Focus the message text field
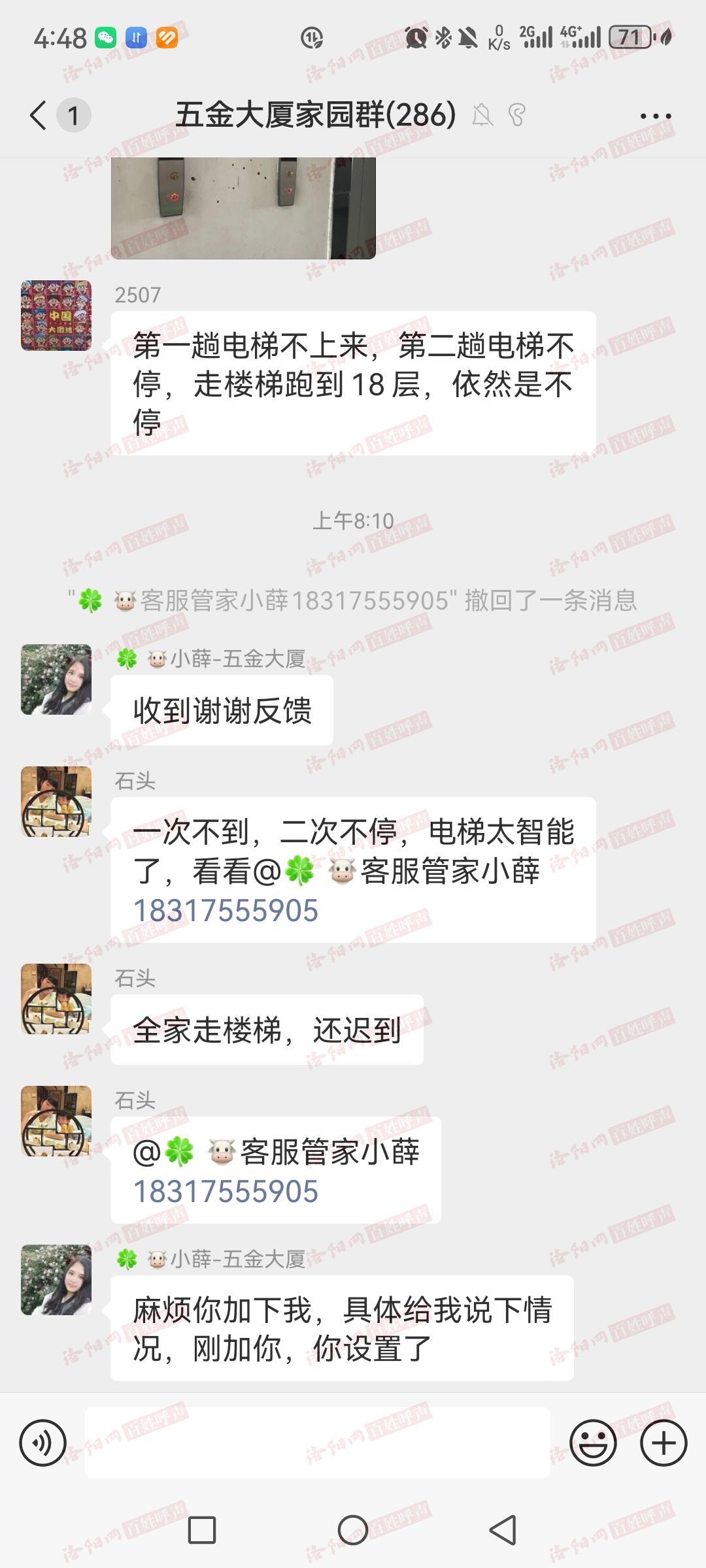The width and height of the screenshot is (706, 1568). (317, 1443)
